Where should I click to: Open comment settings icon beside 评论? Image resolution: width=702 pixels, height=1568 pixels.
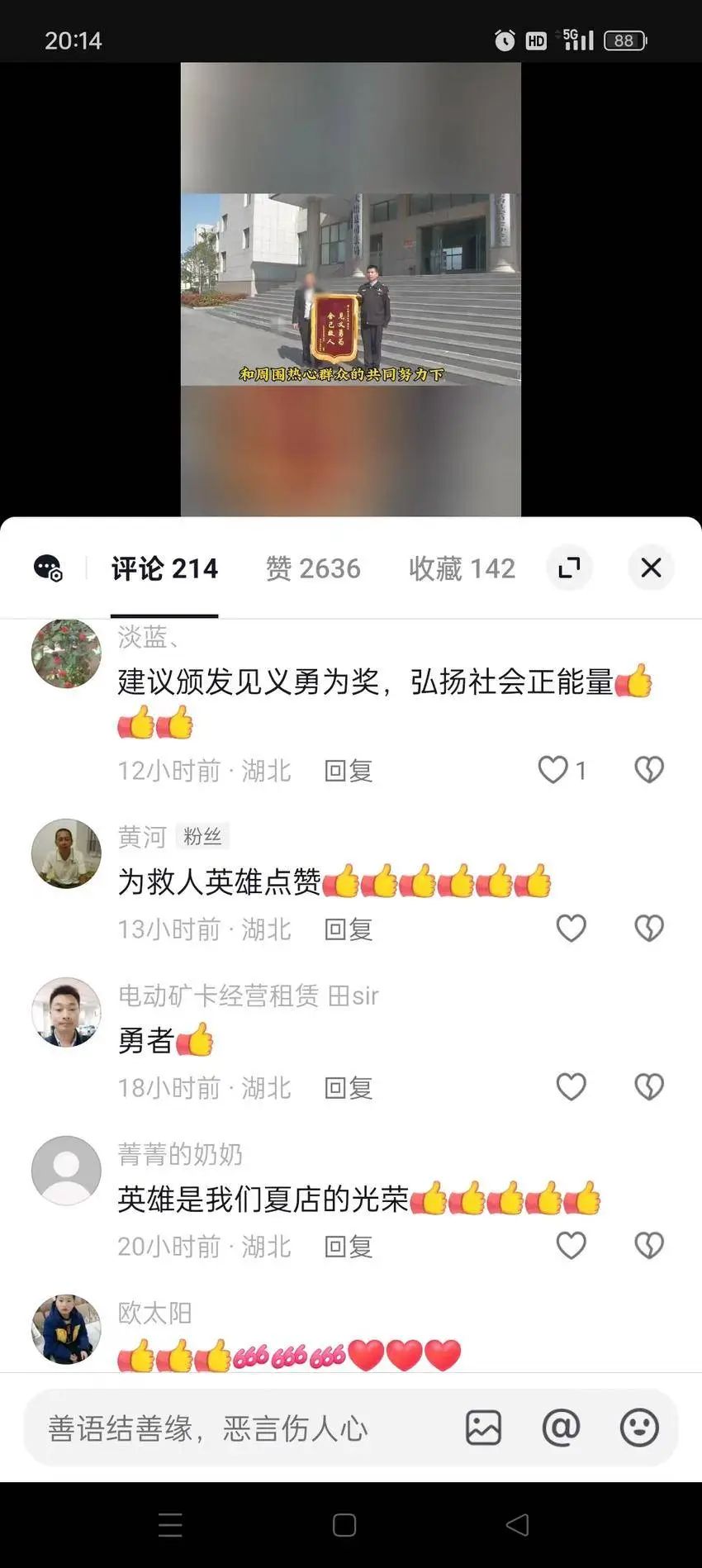coord(48,568)
